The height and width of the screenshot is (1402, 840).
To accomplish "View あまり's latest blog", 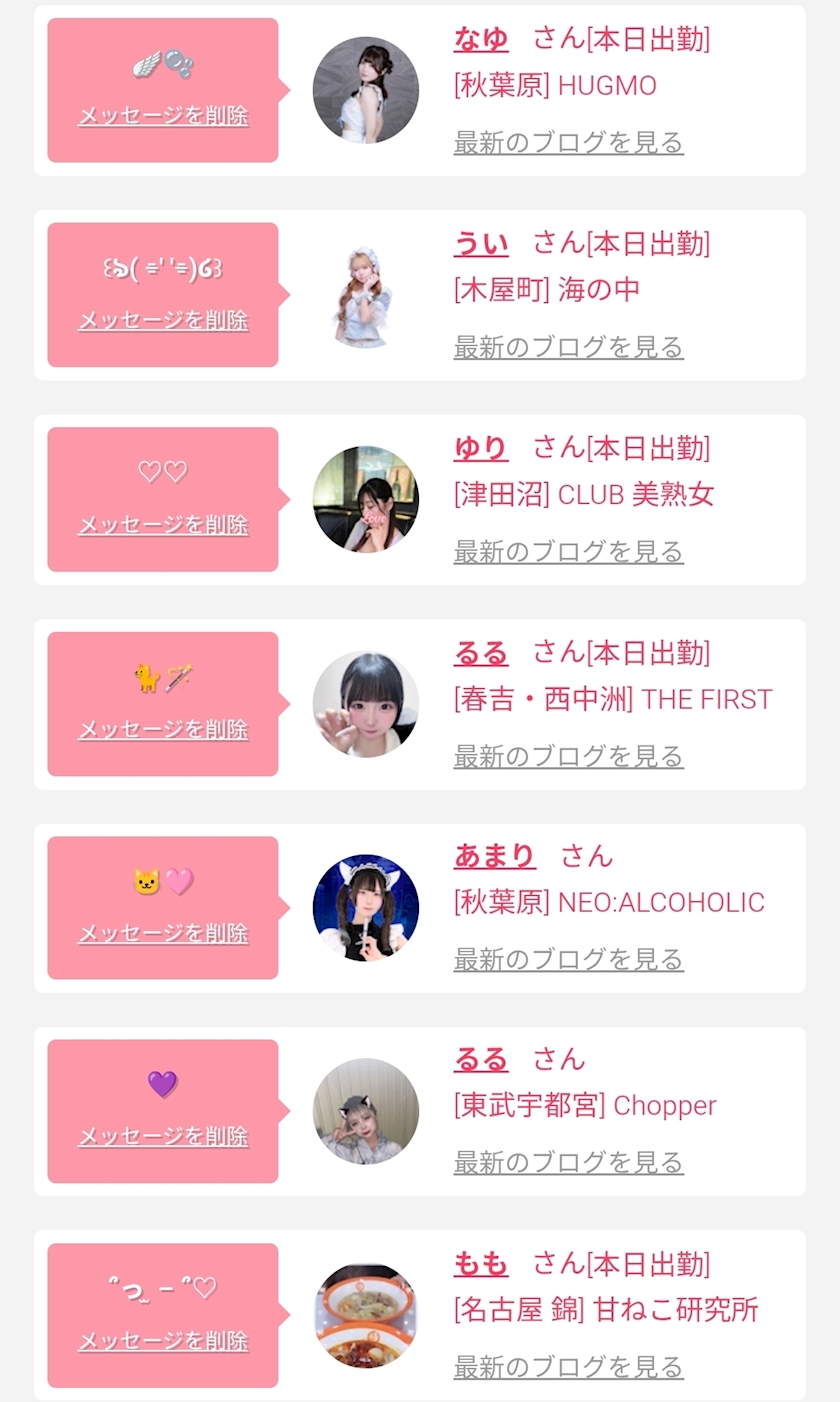I will click(x=568, y=960).
